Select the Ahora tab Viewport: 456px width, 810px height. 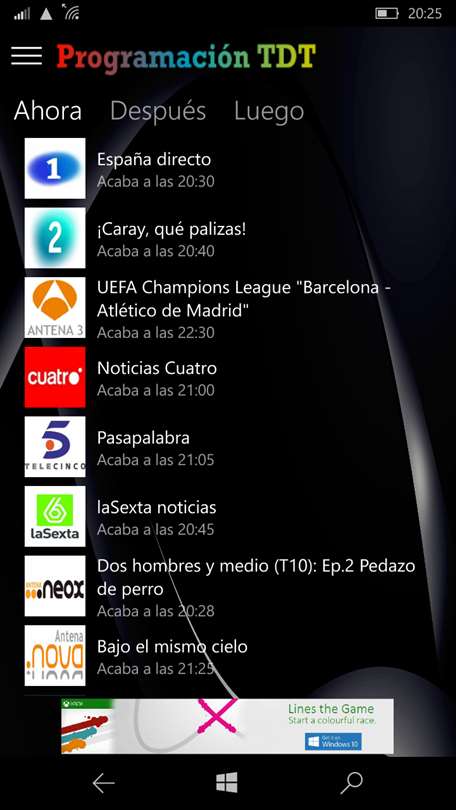[x=48, y=111]
